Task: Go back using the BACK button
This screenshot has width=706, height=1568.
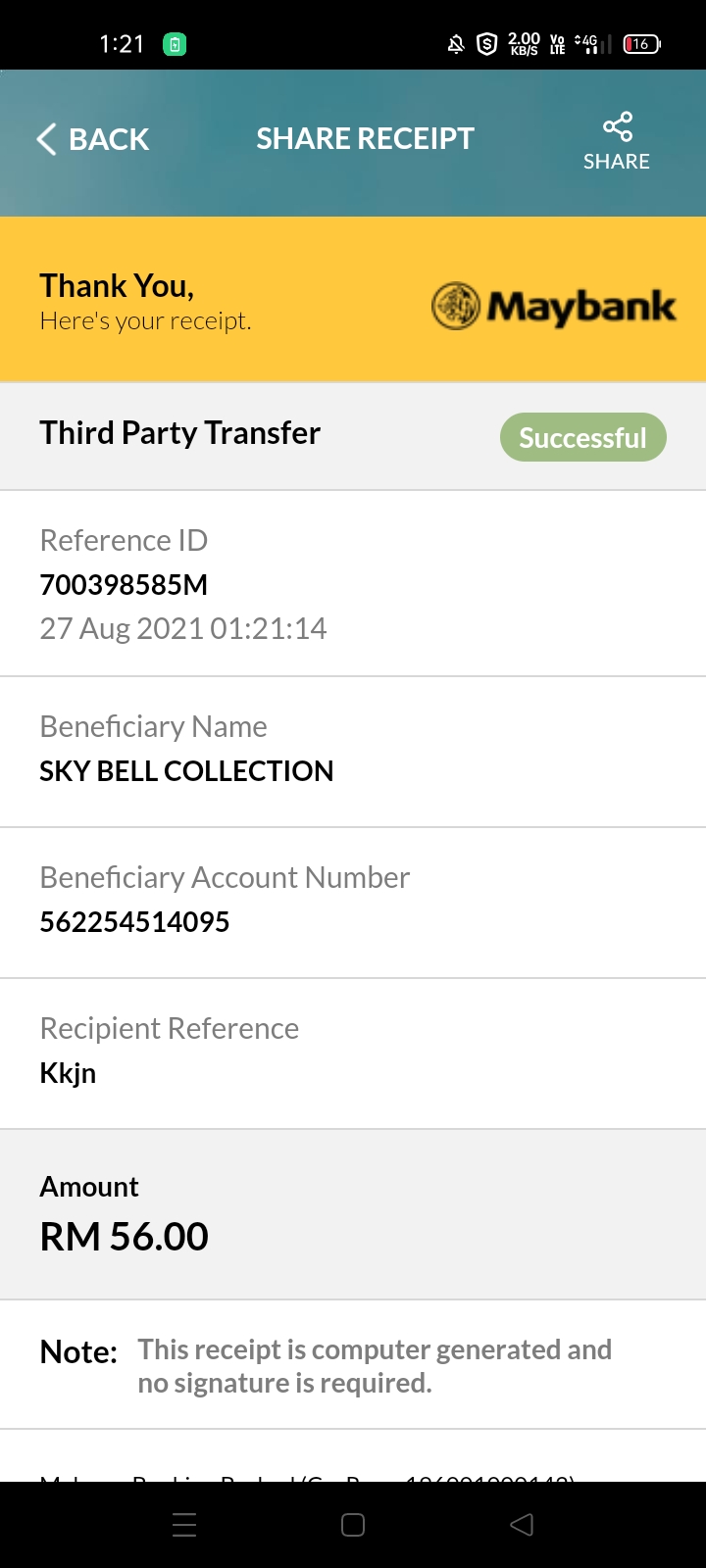Action: point(93,139)
